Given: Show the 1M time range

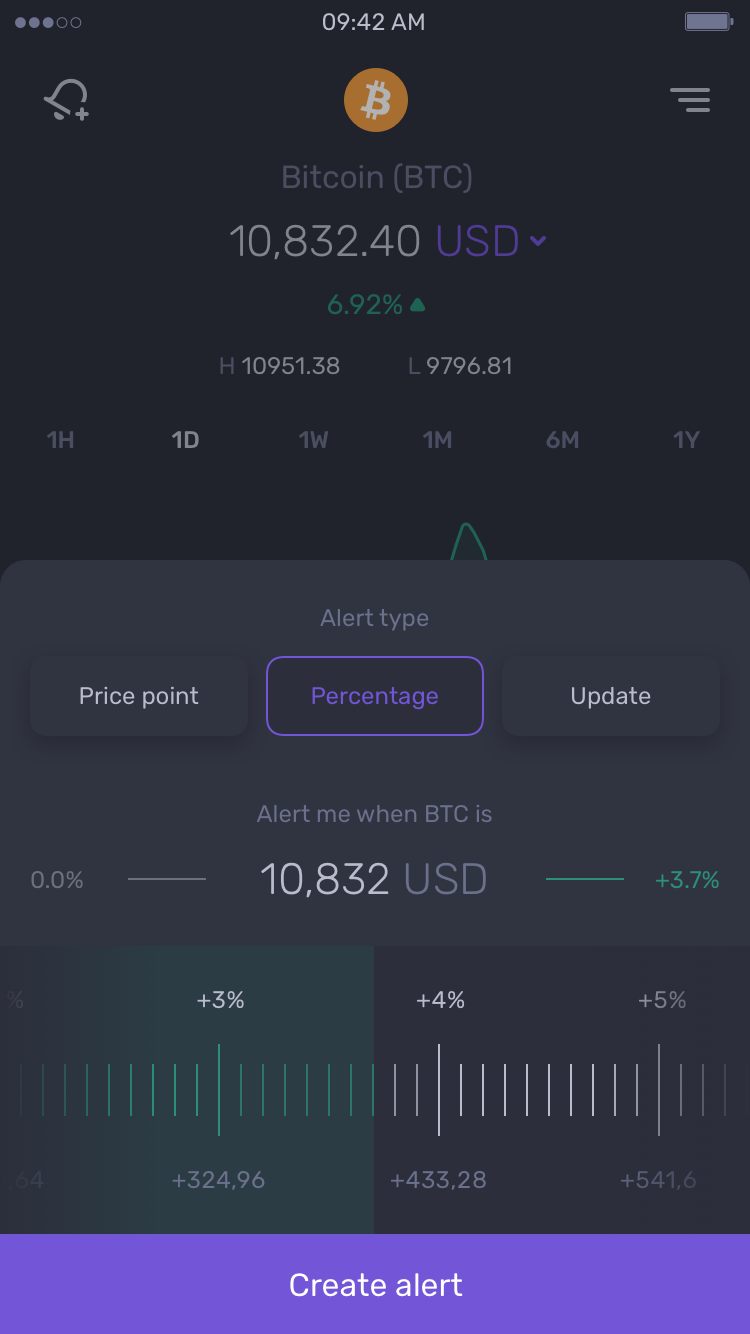Looking at the screenshot, I should tap(438, 440).
